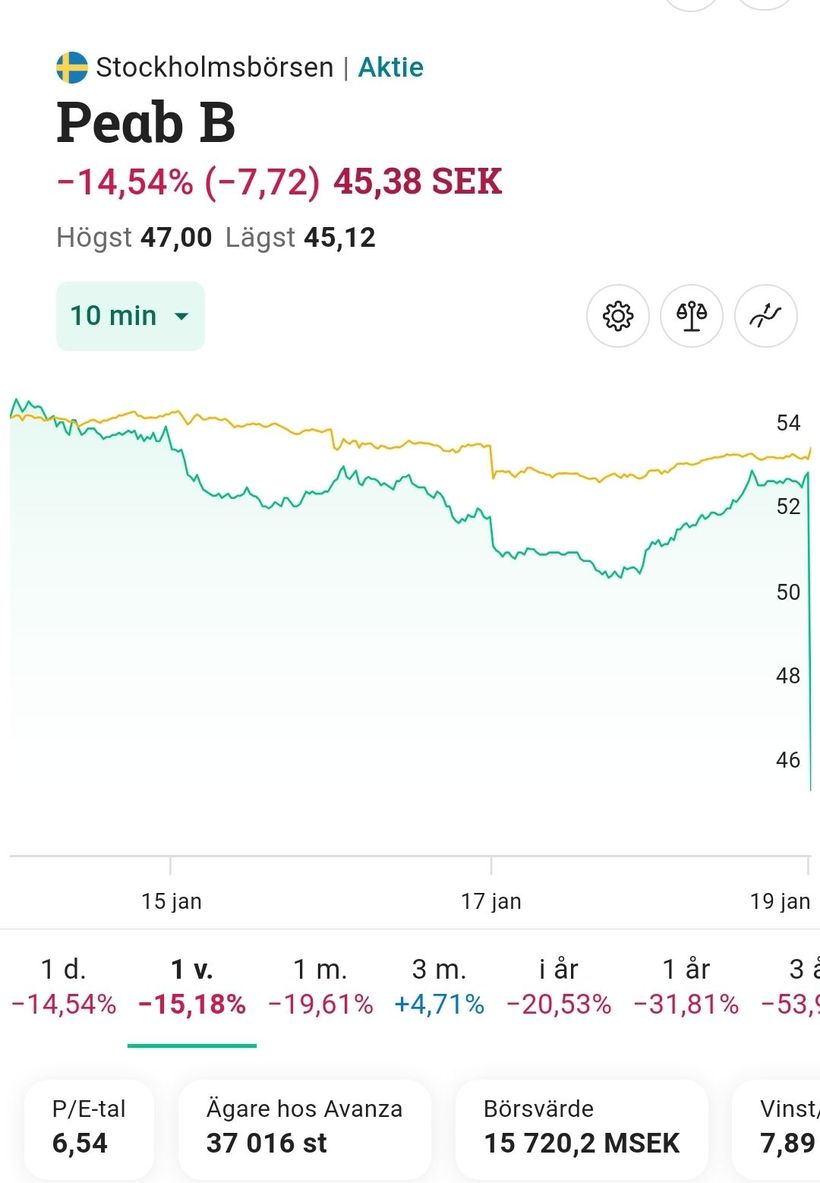Open the chart indicators icon

click(766, 317)
